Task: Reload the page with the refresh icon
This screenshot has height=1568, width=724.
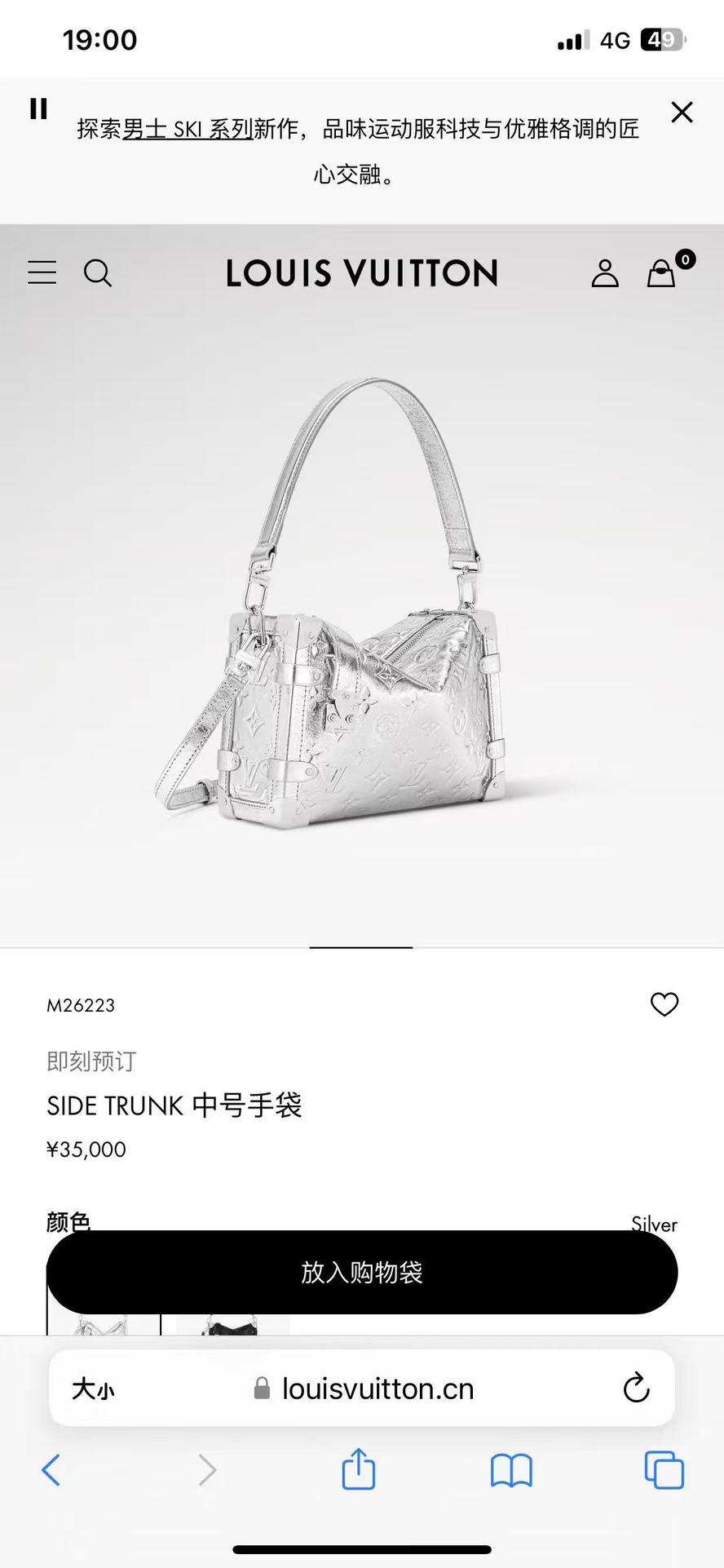Action: click(x=635, y=1389)
